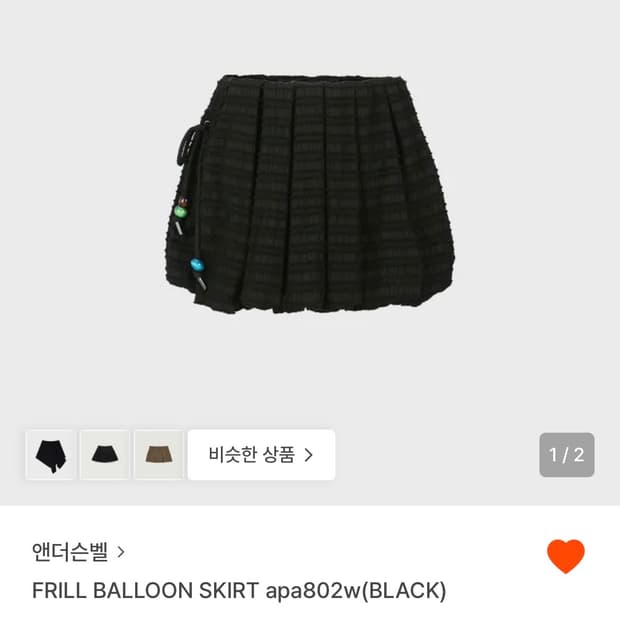Select the brown skirt thumbnail
Screen dimensions: 620x620
pos(158,455)
